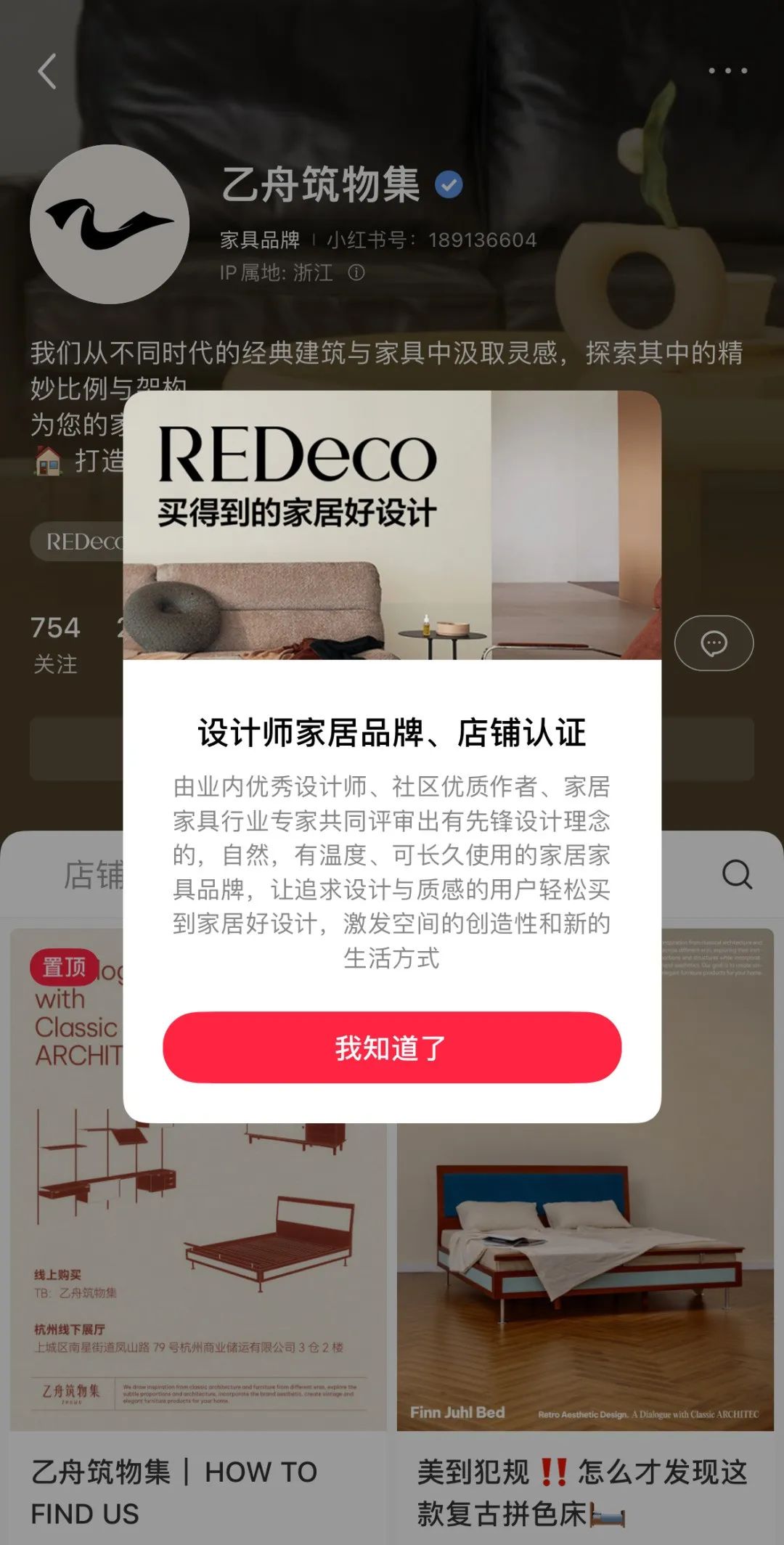Open the three-dot overflow menu
The width and height of the screenshot is (784, 1545).
point(727,70)
